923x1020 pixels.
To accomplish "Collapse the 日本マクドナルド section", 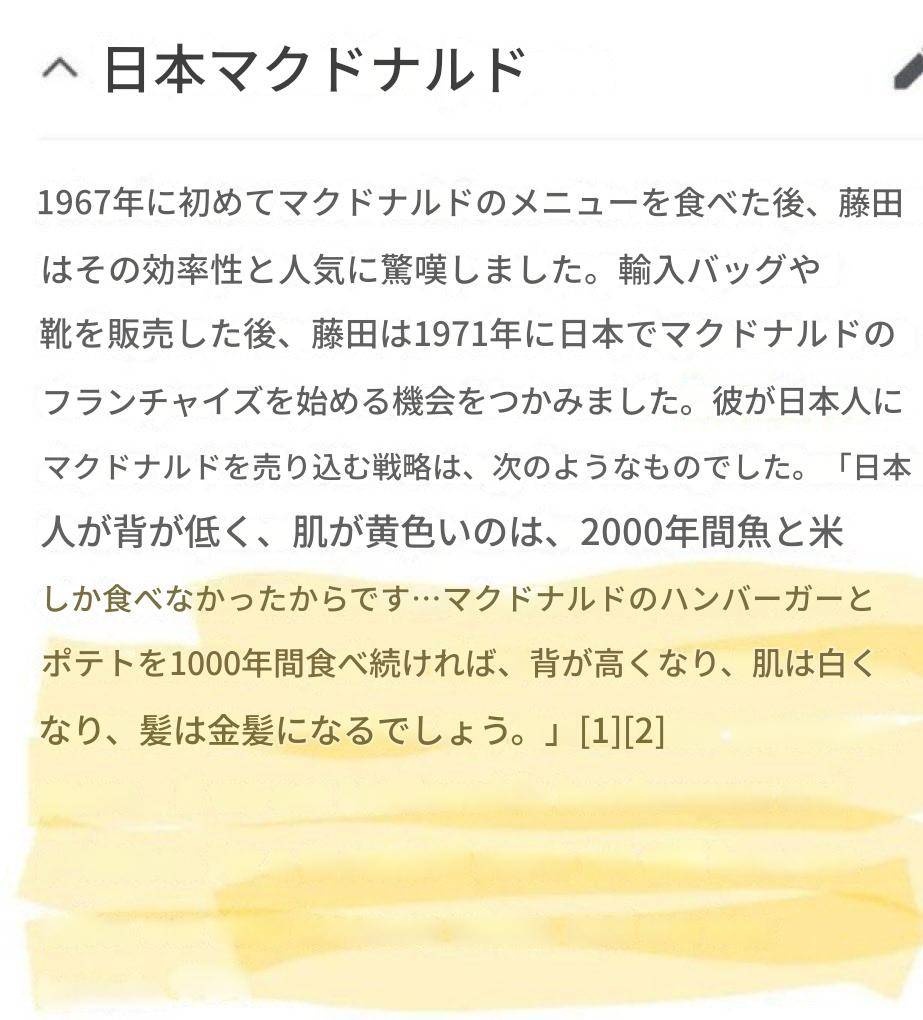I will (x=60, y=70).
